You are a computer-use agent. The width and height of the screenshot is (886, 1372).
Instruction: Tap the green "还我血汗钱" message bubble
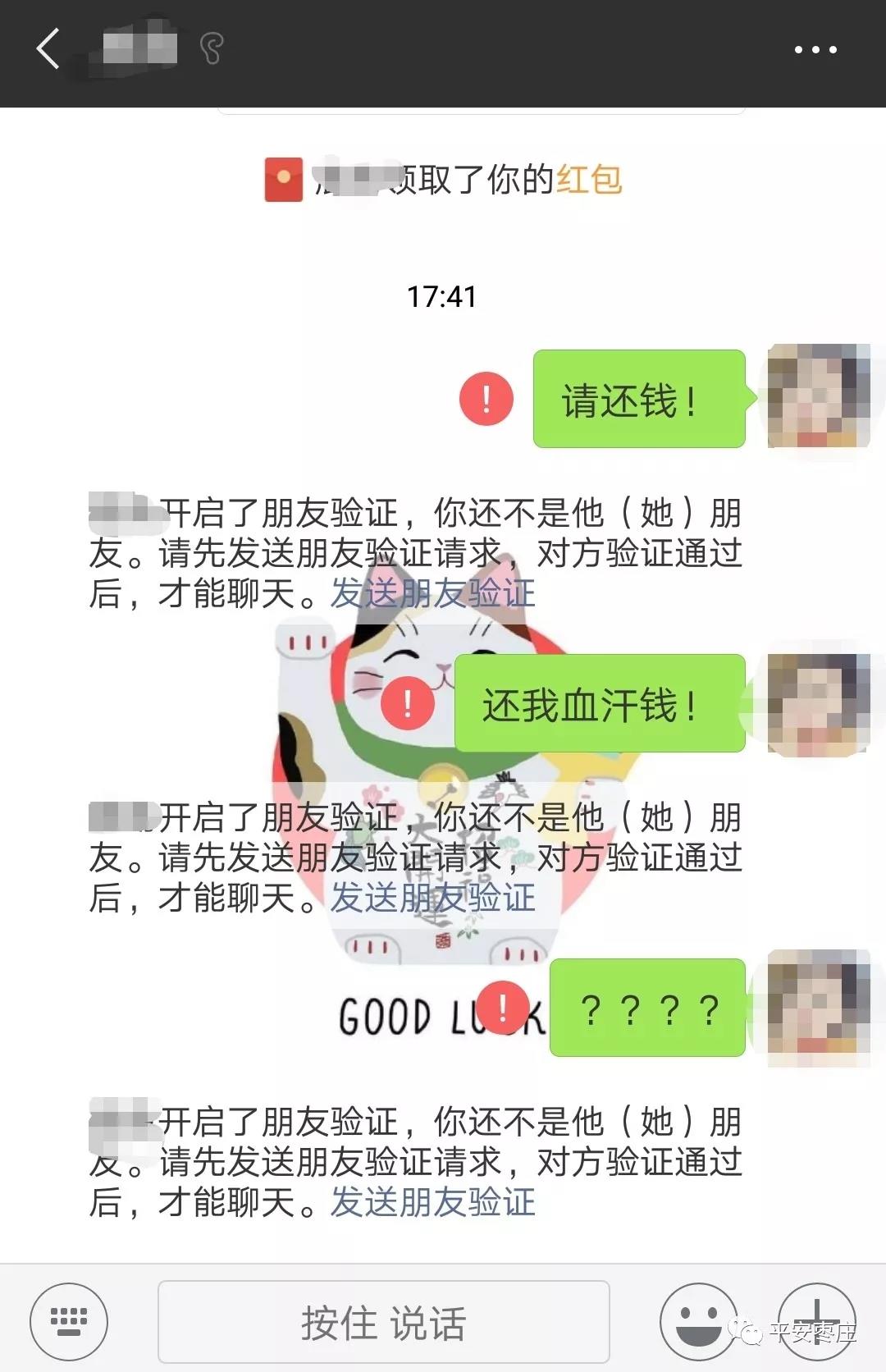pos(601,702)
